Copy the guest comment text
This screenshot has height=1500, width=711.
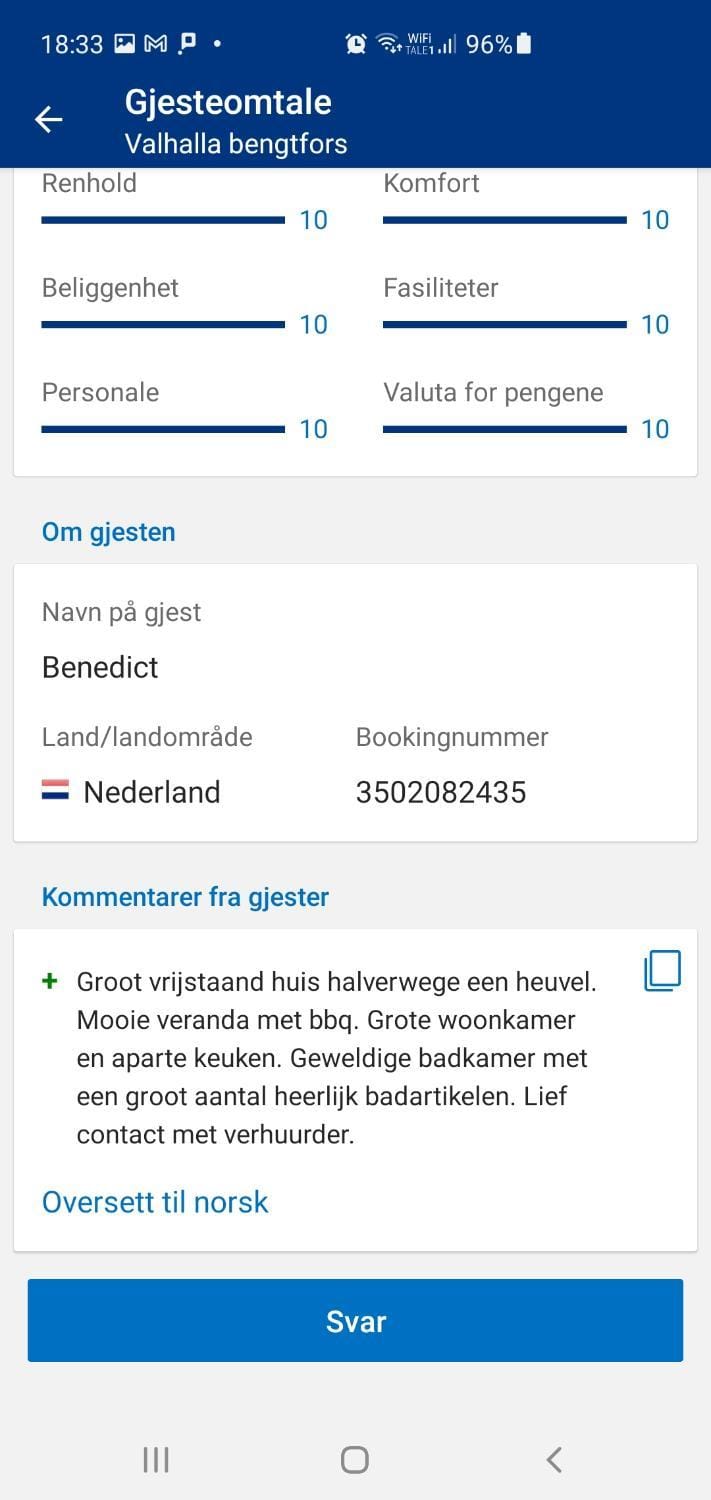tap(662, 971)
